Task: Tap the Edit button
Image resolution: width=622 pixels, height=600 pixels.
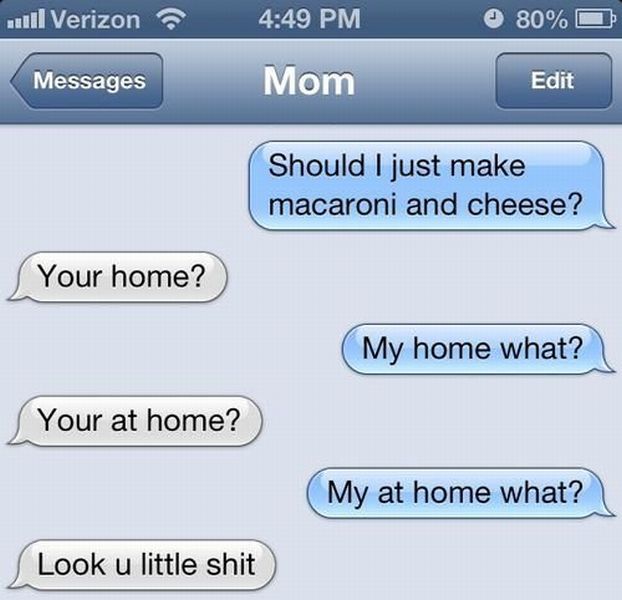Action: (x=552, y=82)
